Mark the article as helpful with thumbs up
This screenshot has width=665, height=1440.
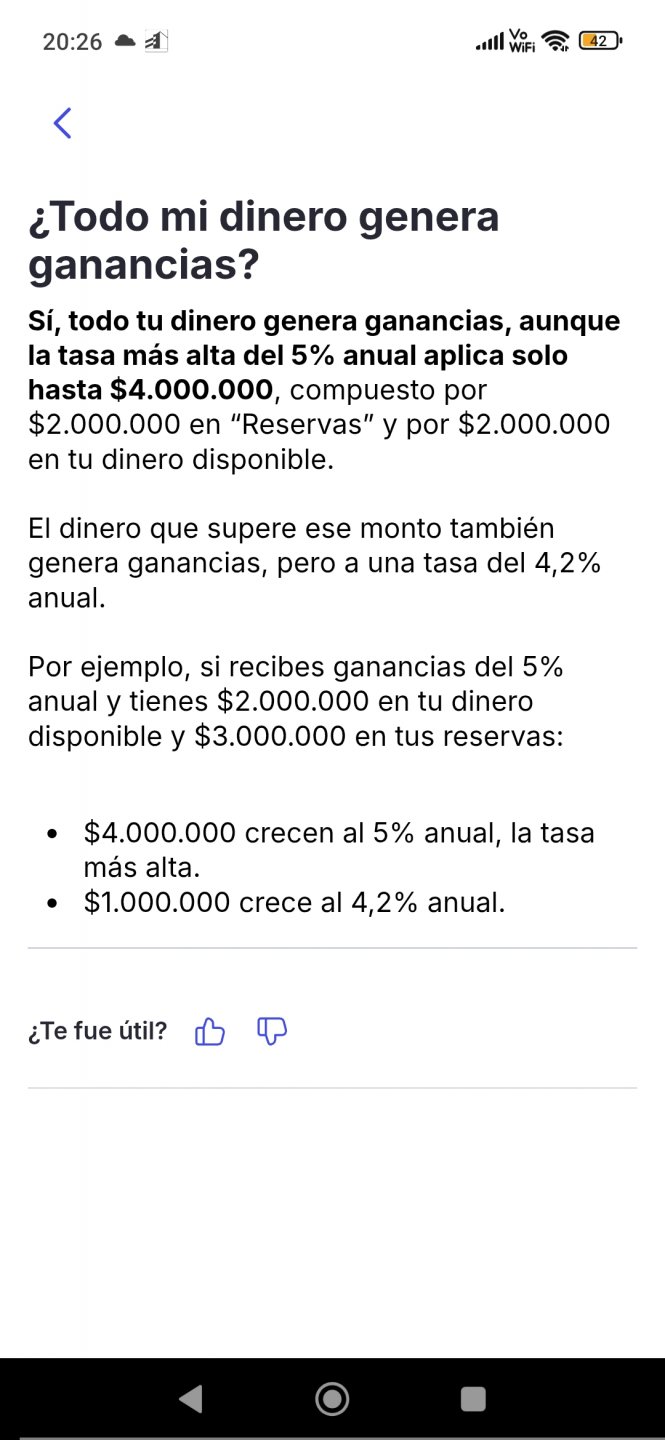(x=210, y=1031)
